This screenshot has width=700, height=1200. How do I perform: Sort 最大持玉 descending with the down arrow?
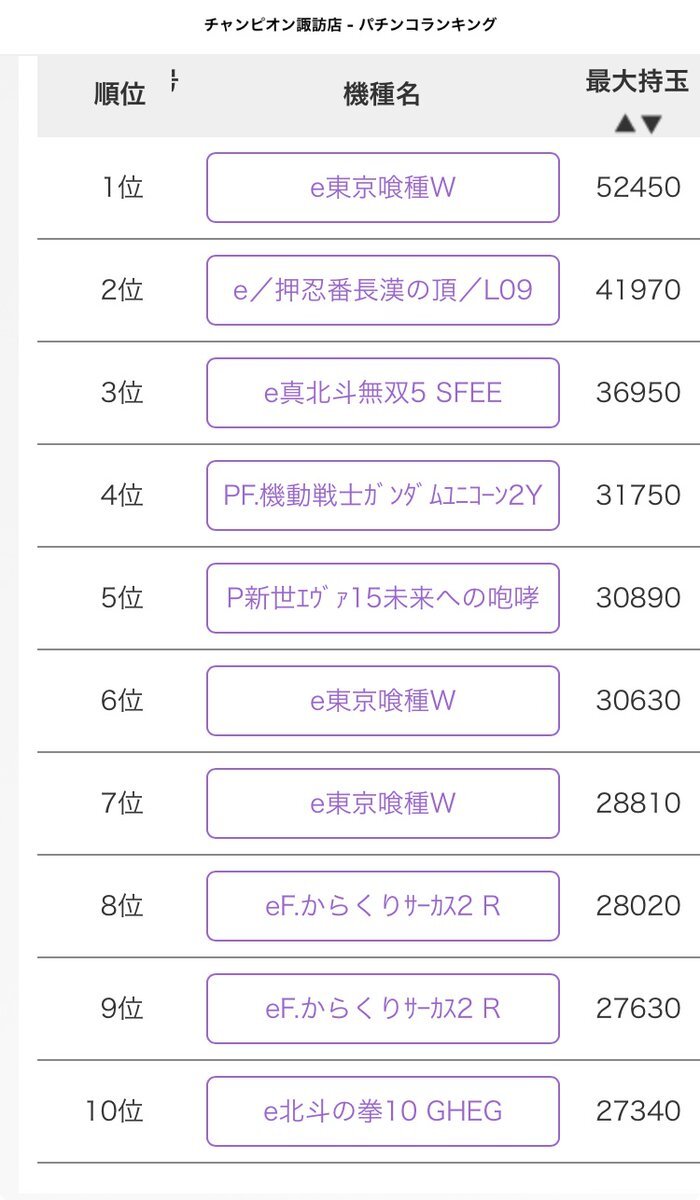click(x=651, y=124)
